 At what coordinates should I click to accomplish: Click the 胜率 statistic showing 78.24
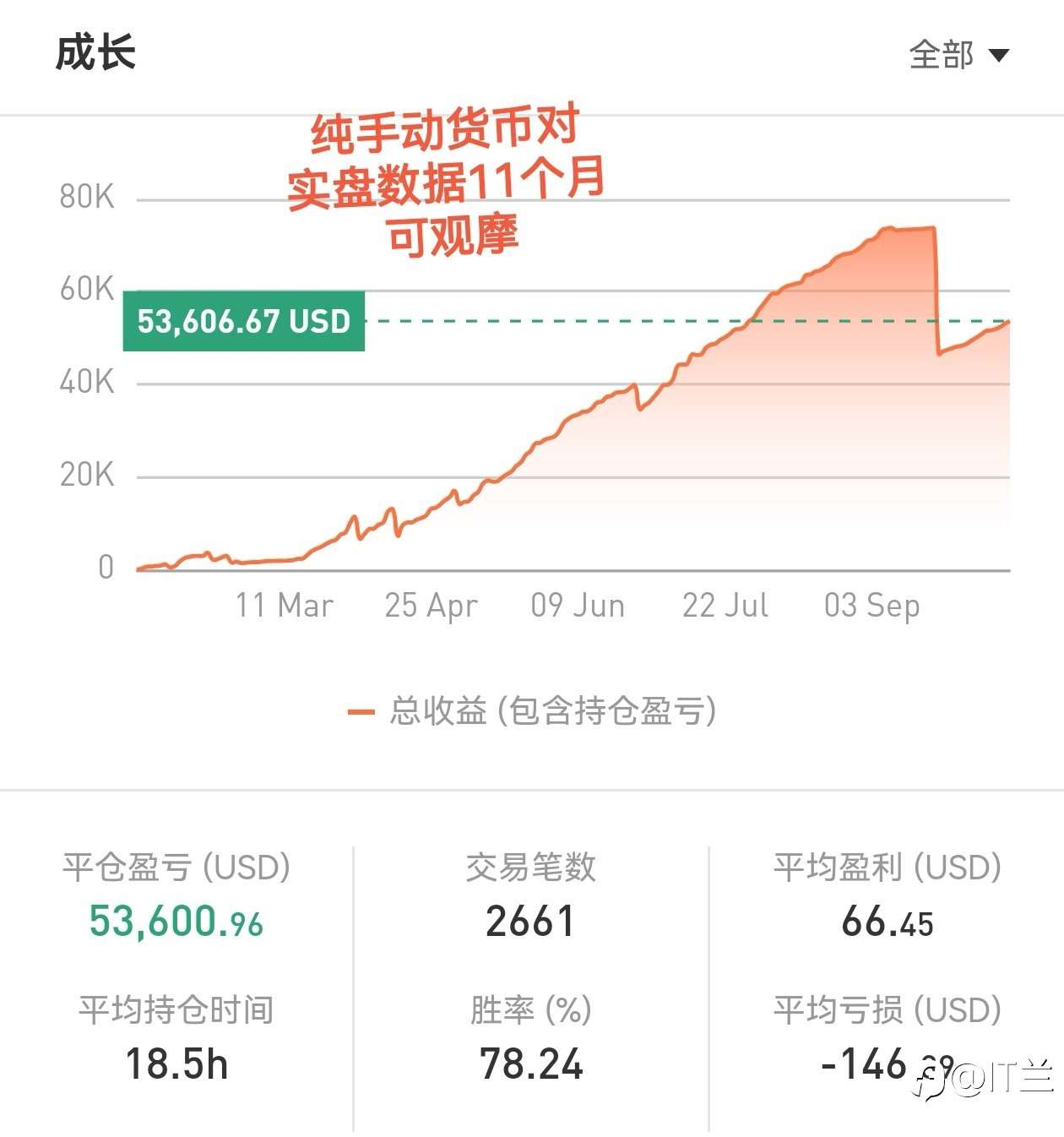[x=533, y=1065]
